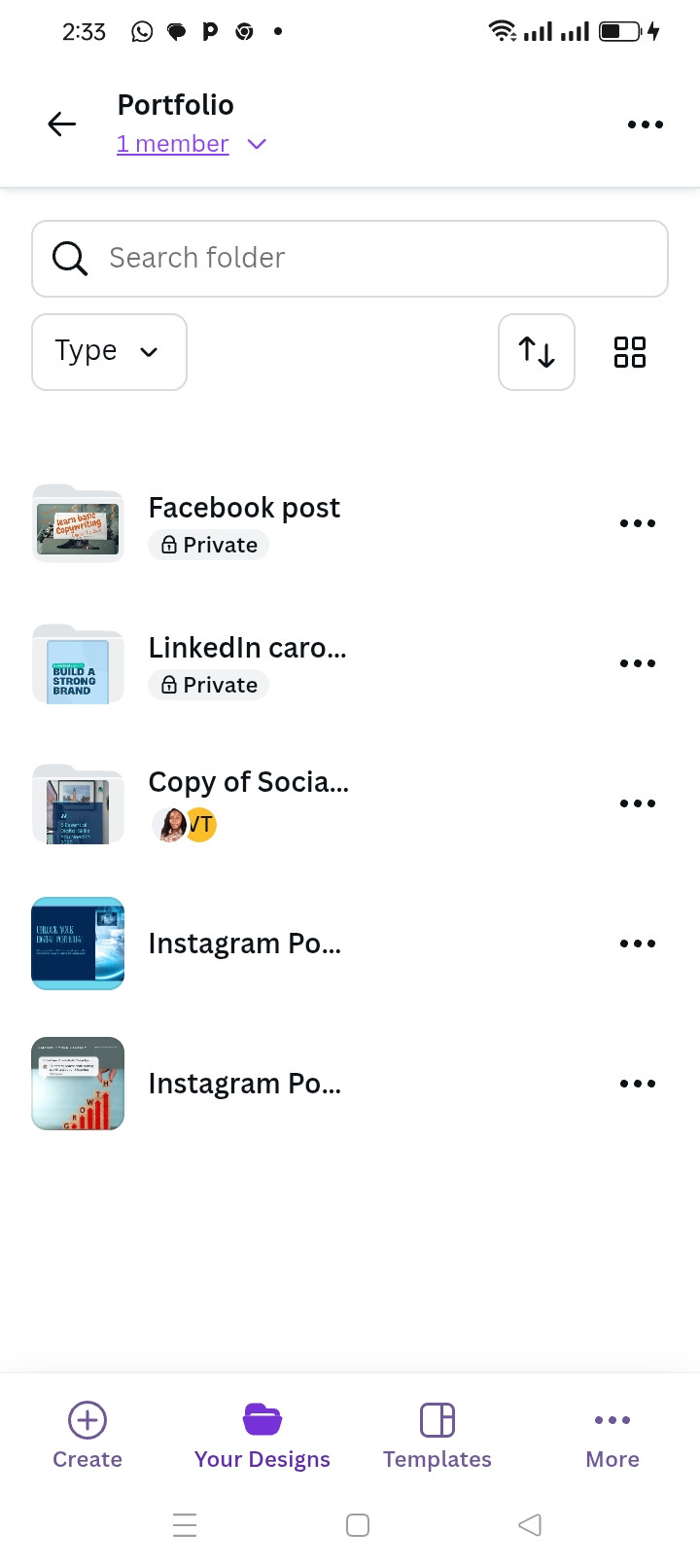Open the 1 member link
This screenshot has width=700, height=1568.
[173, 143]
